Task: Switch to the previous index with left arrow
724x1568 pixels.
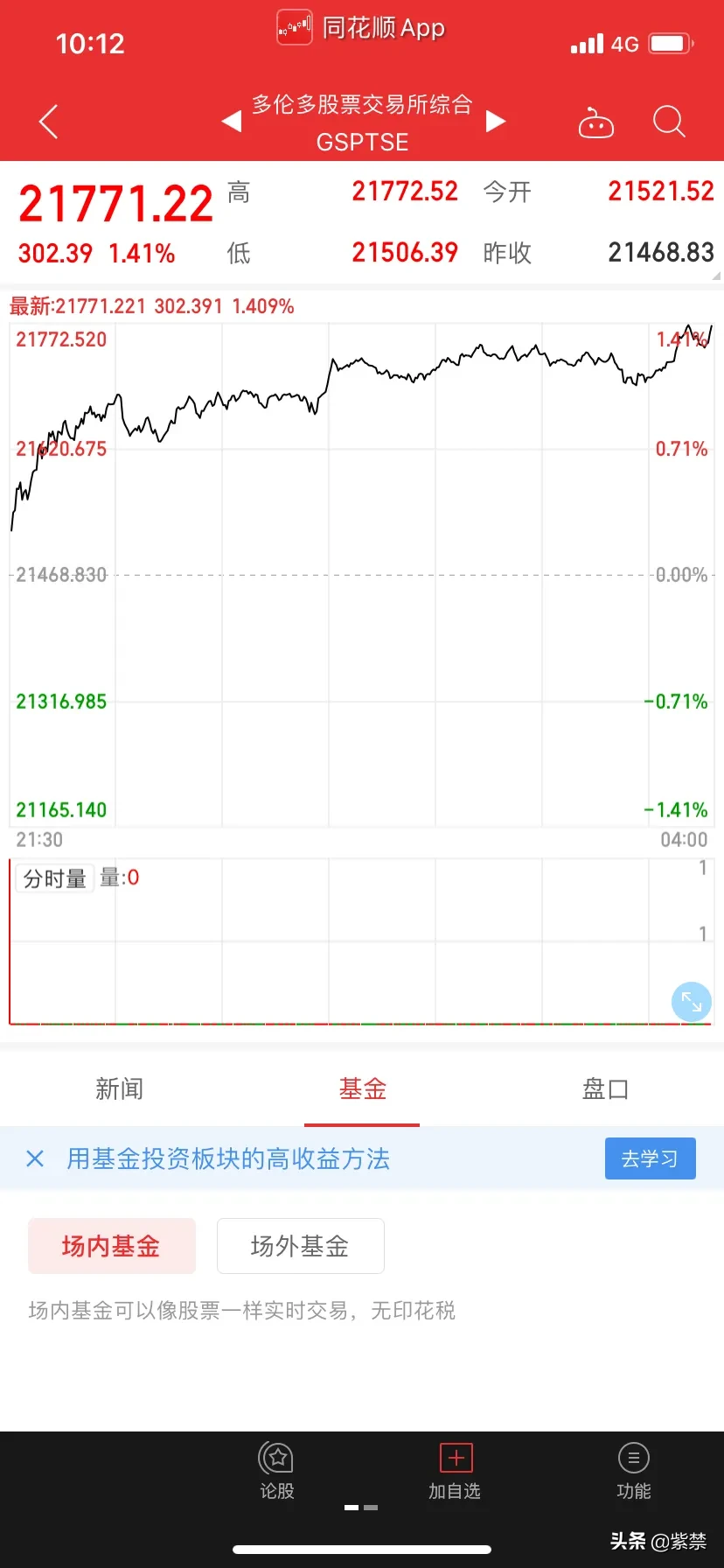Action: pos(232,121)
